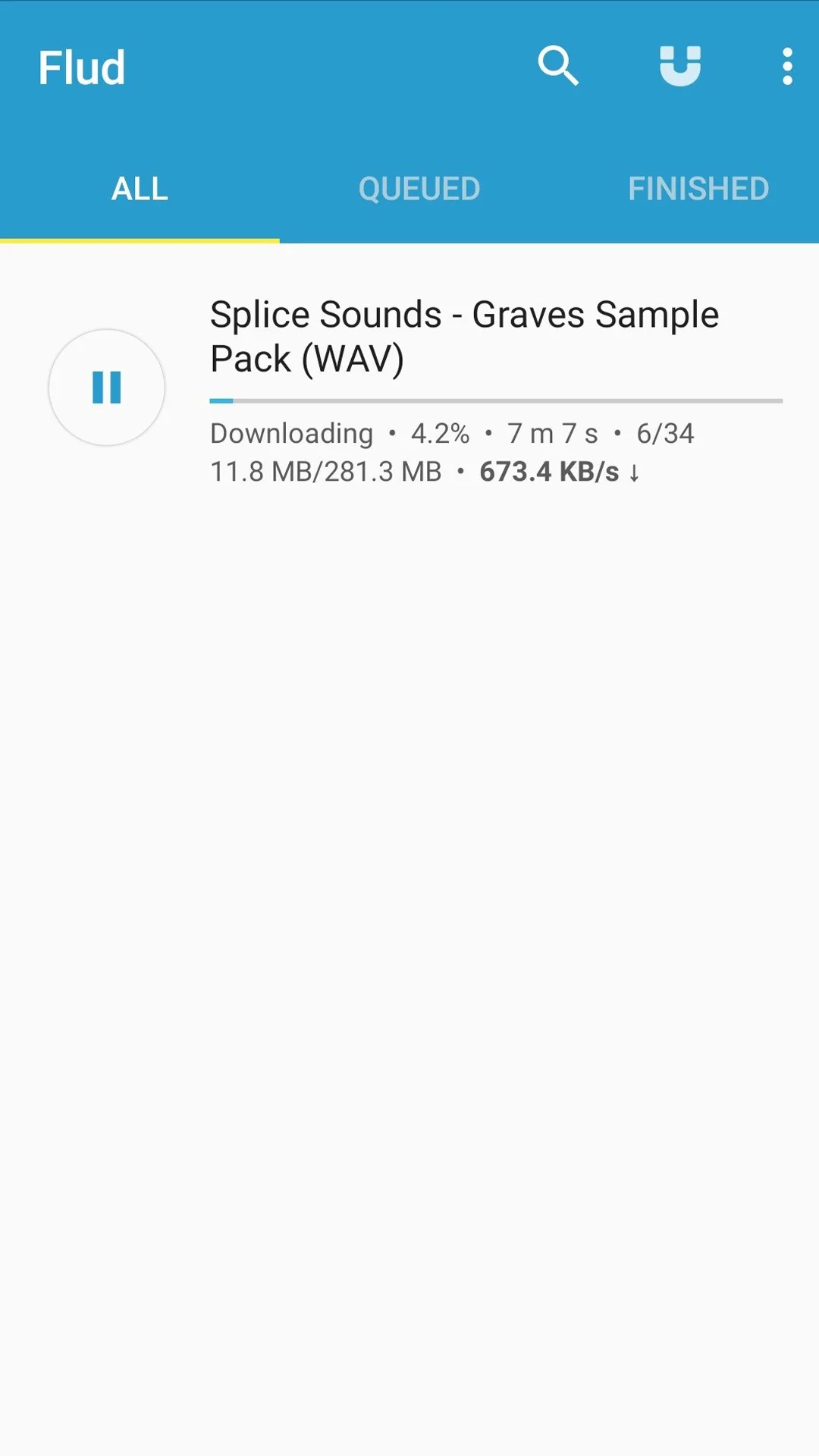Switch to the Queued tab
819x1456 pixels.
pyautogui.click(x=419, y=189)
